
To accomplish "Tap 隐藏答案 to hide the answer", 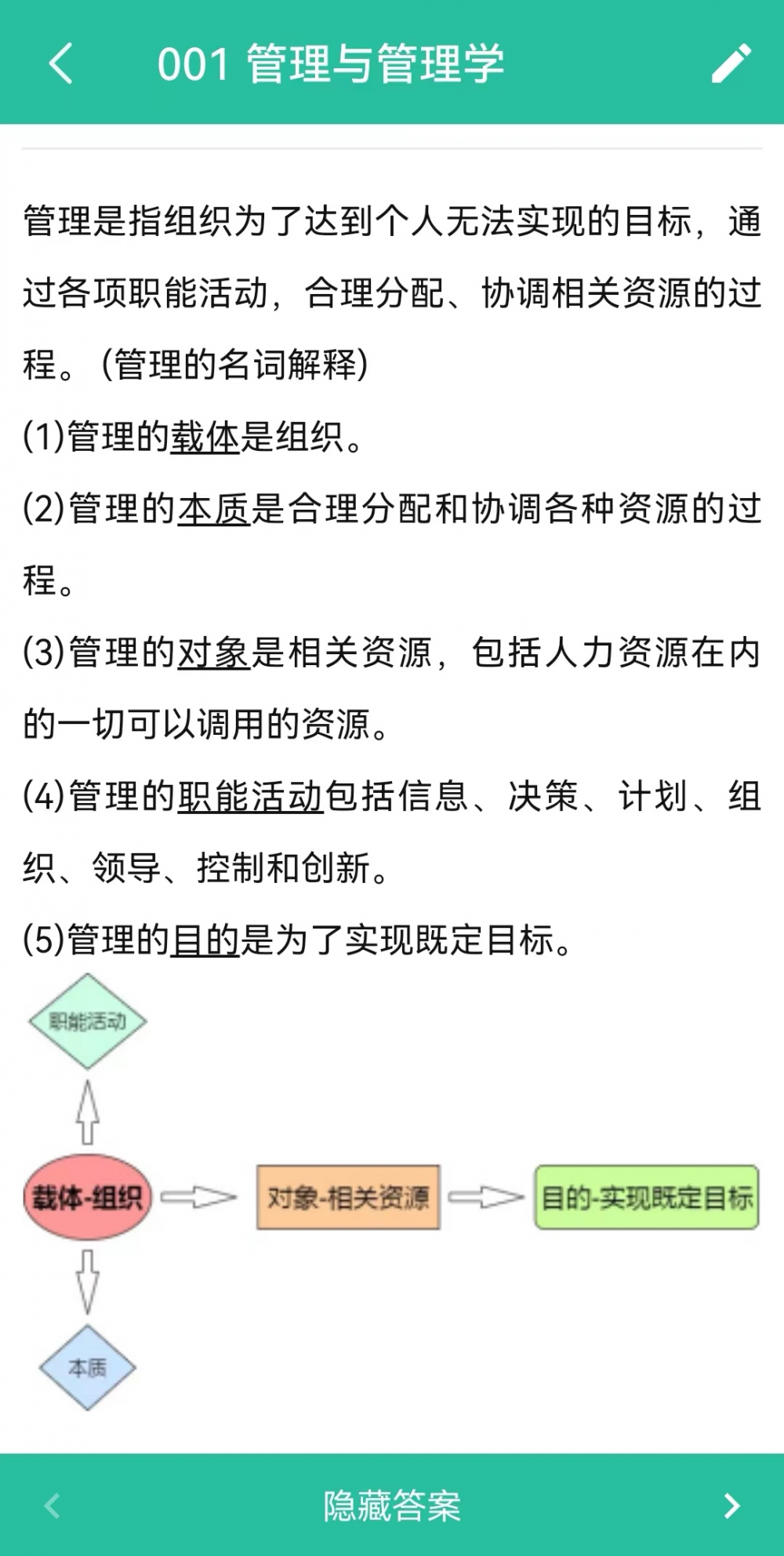I will pos(392,1505).
